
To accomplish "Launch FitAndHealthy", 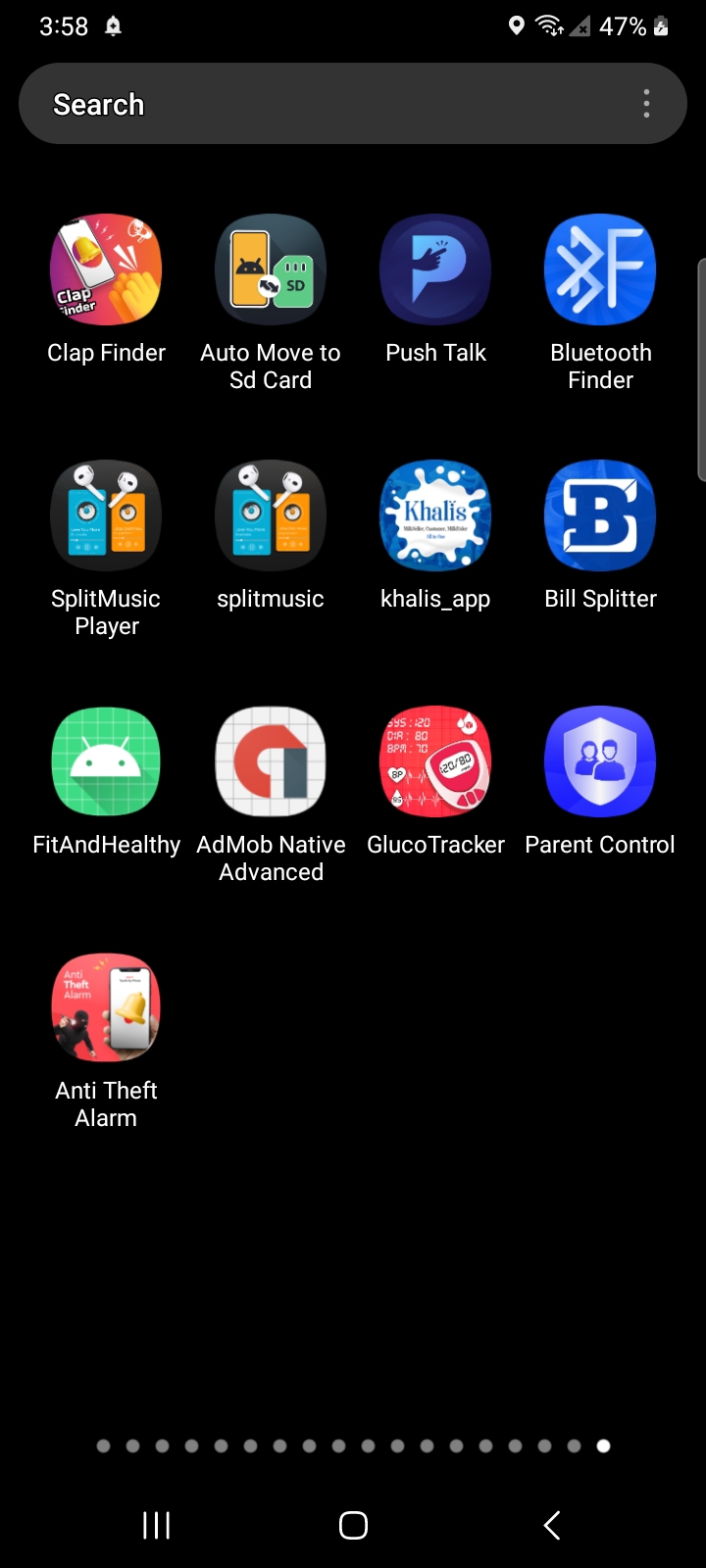I will [106, 762].
